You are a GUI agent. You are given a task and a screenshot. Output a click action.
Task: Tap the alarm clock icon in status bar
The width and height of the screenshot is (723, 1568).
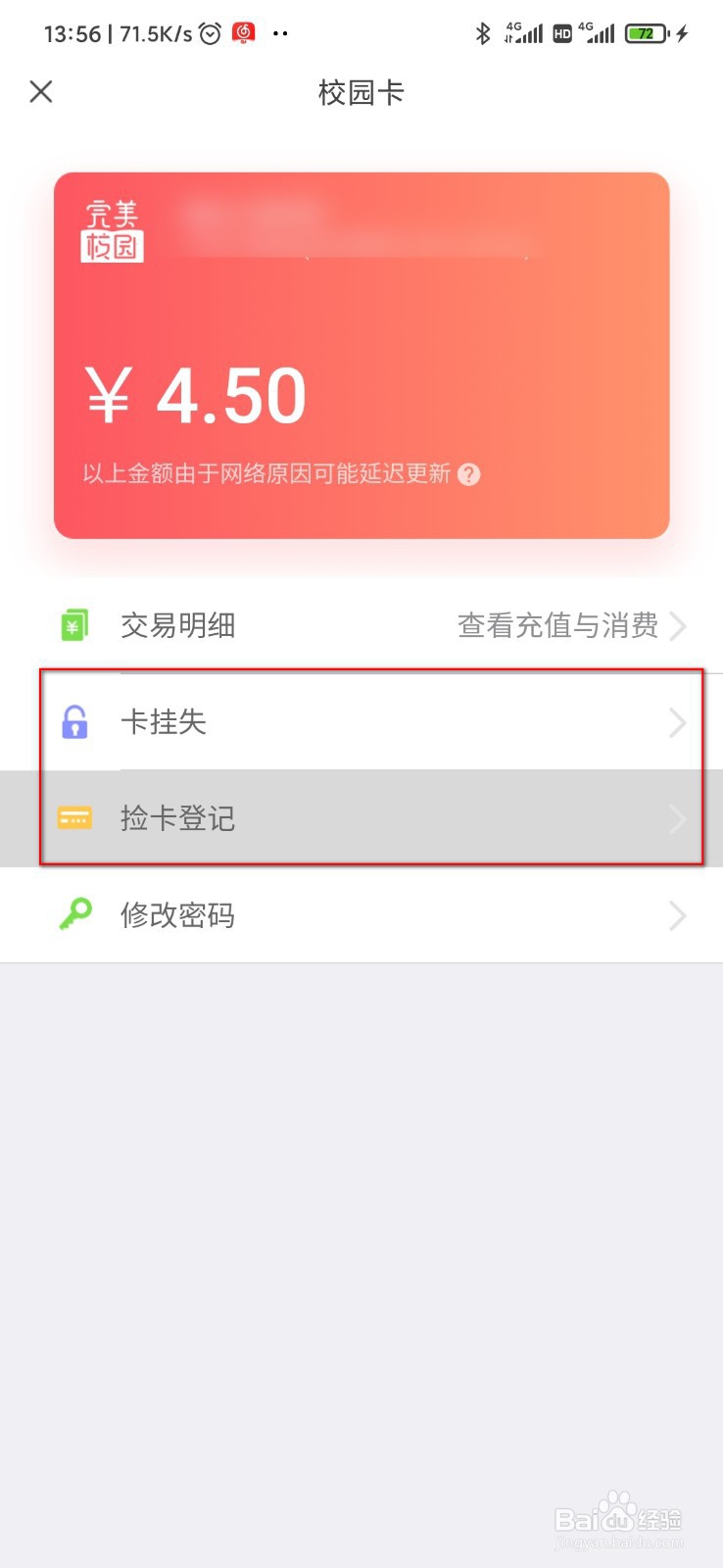[x=208, y=32]
